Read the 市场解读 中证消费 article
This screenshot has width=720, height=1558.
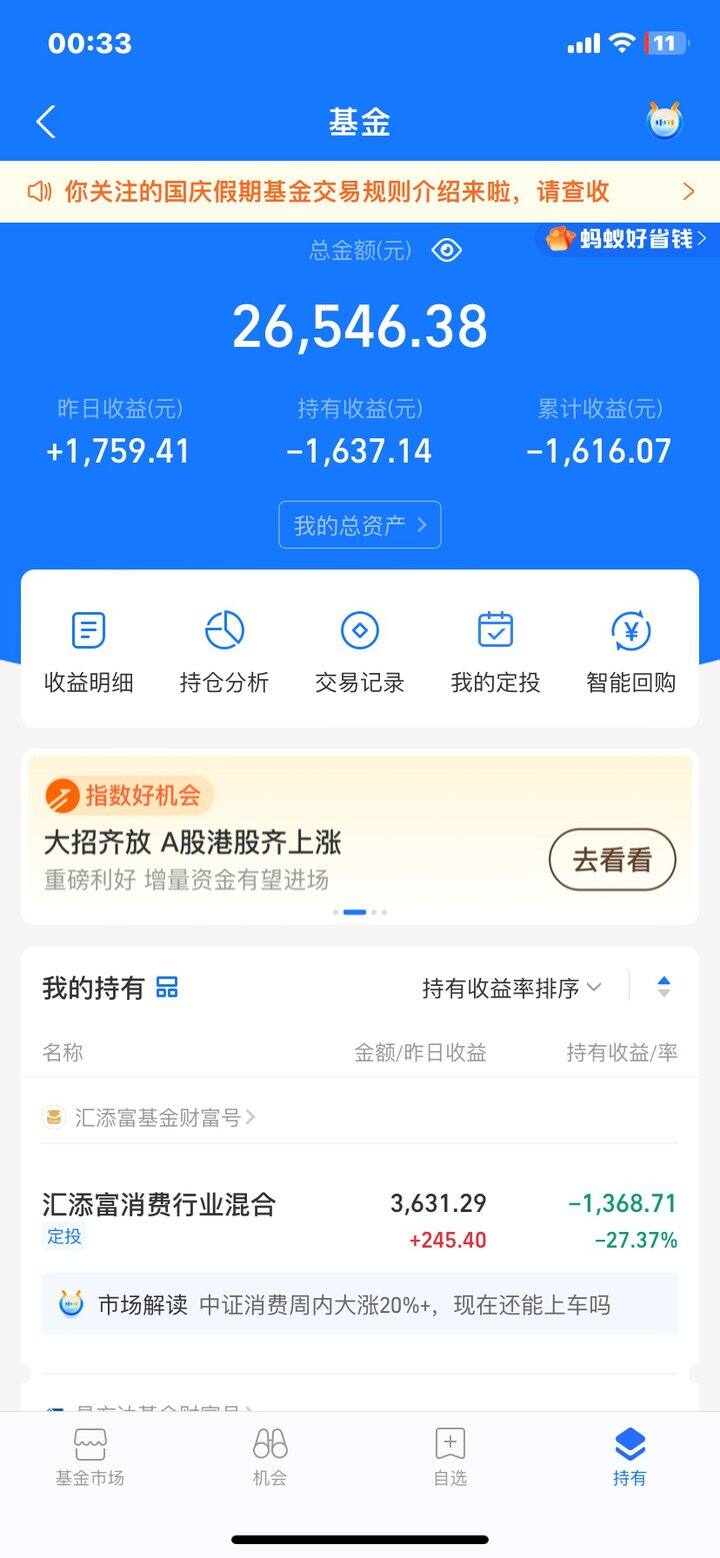[x=360, y=1304]
